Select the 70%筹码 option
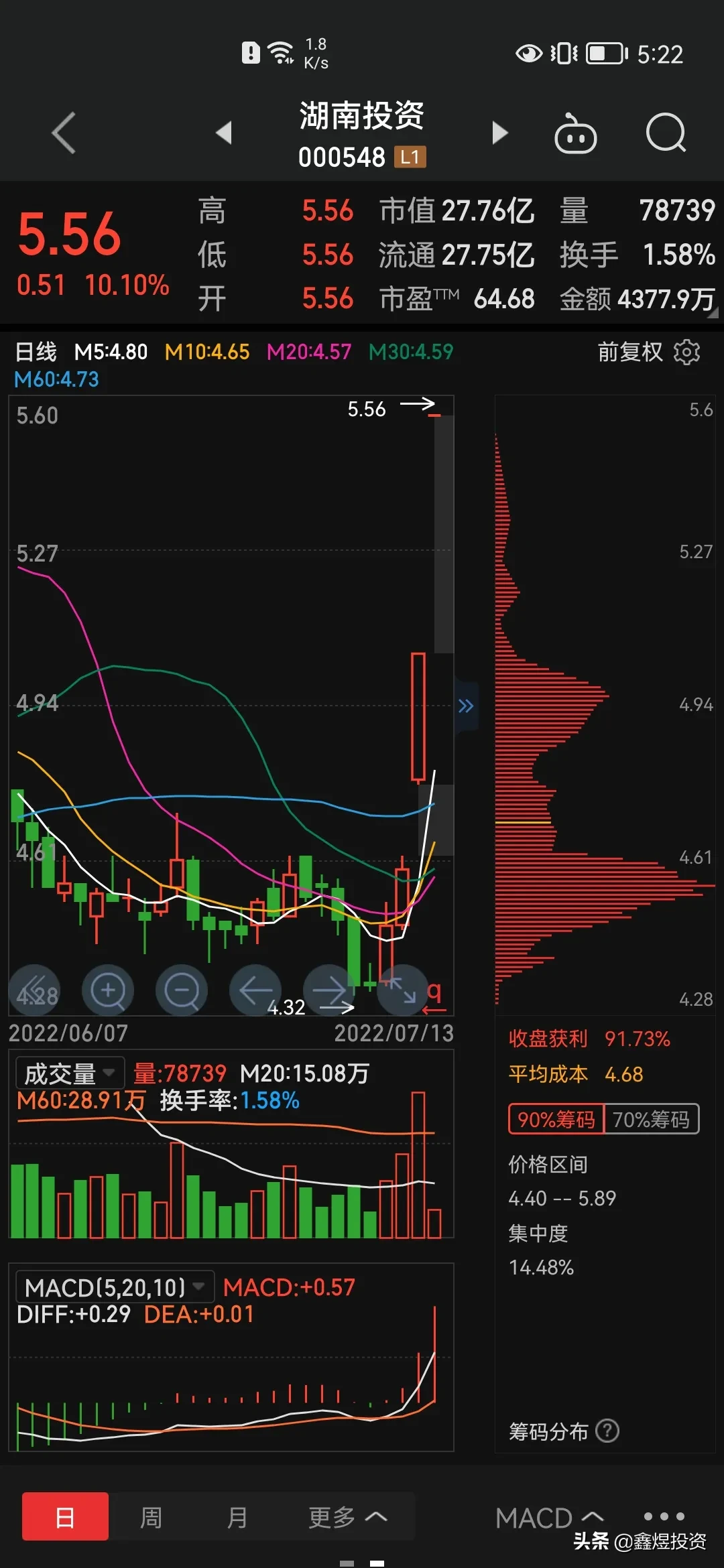The image size is (724, 1568). [651, 1120]
